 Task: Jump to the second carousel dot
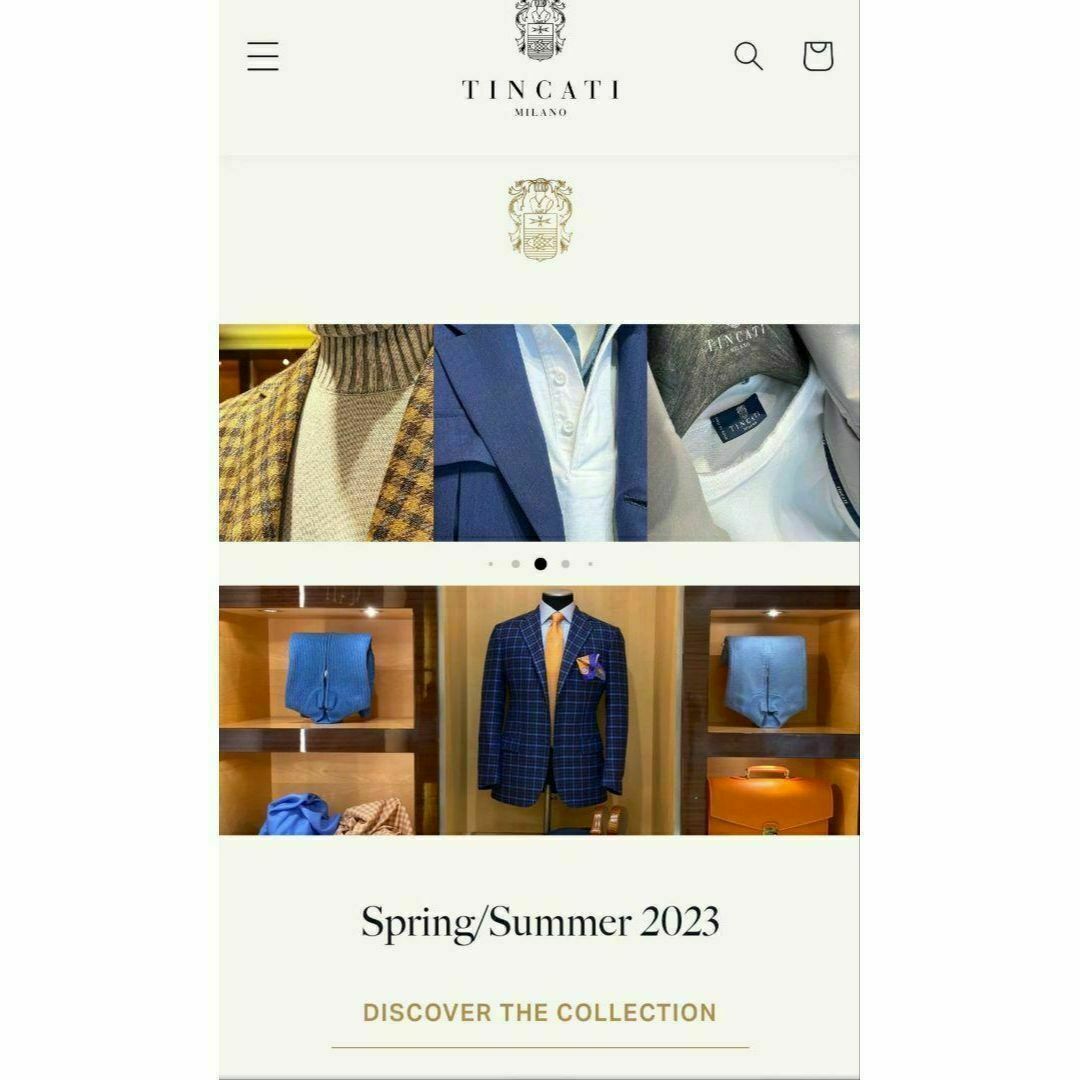[515, 564]
